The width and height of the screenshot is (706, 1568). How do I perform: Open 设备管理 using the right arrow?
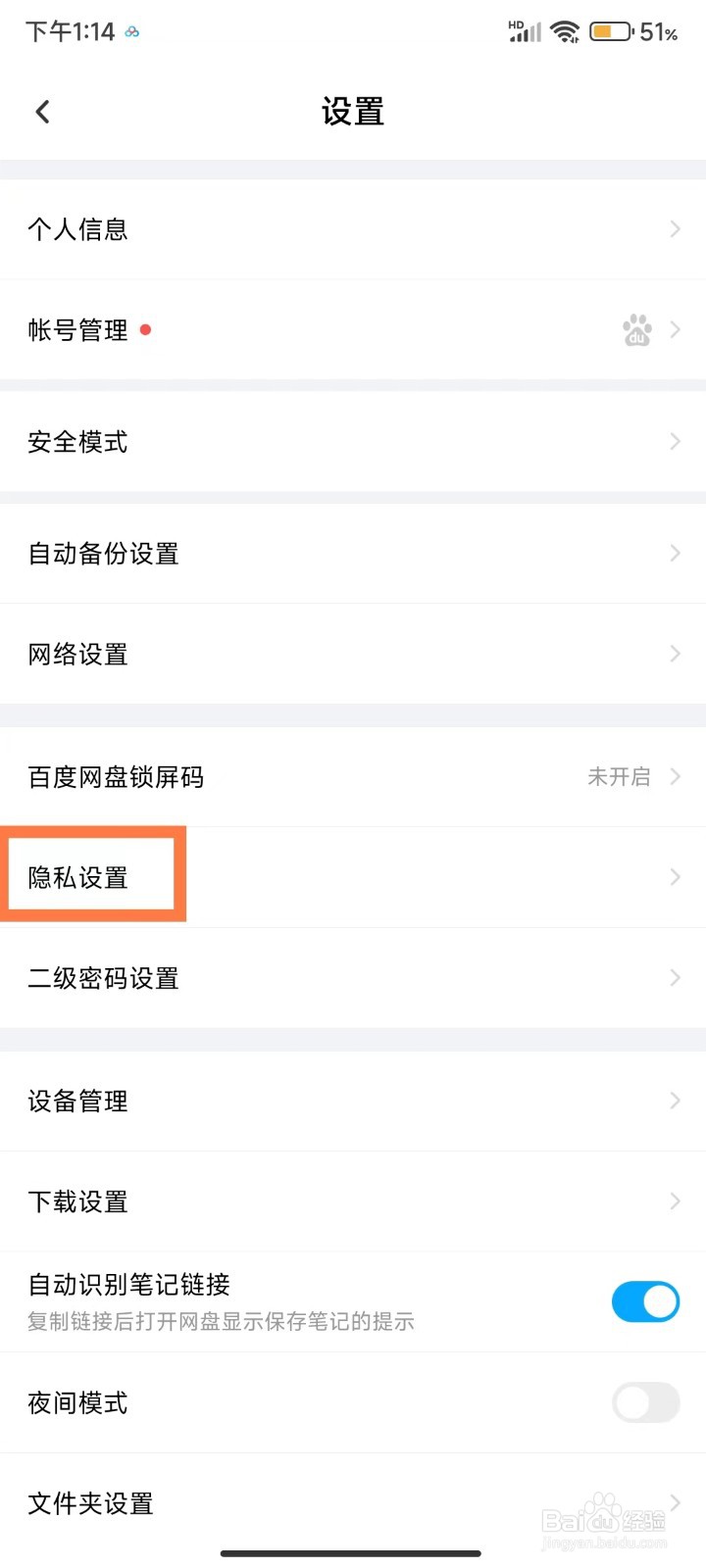pos(675,1101)
